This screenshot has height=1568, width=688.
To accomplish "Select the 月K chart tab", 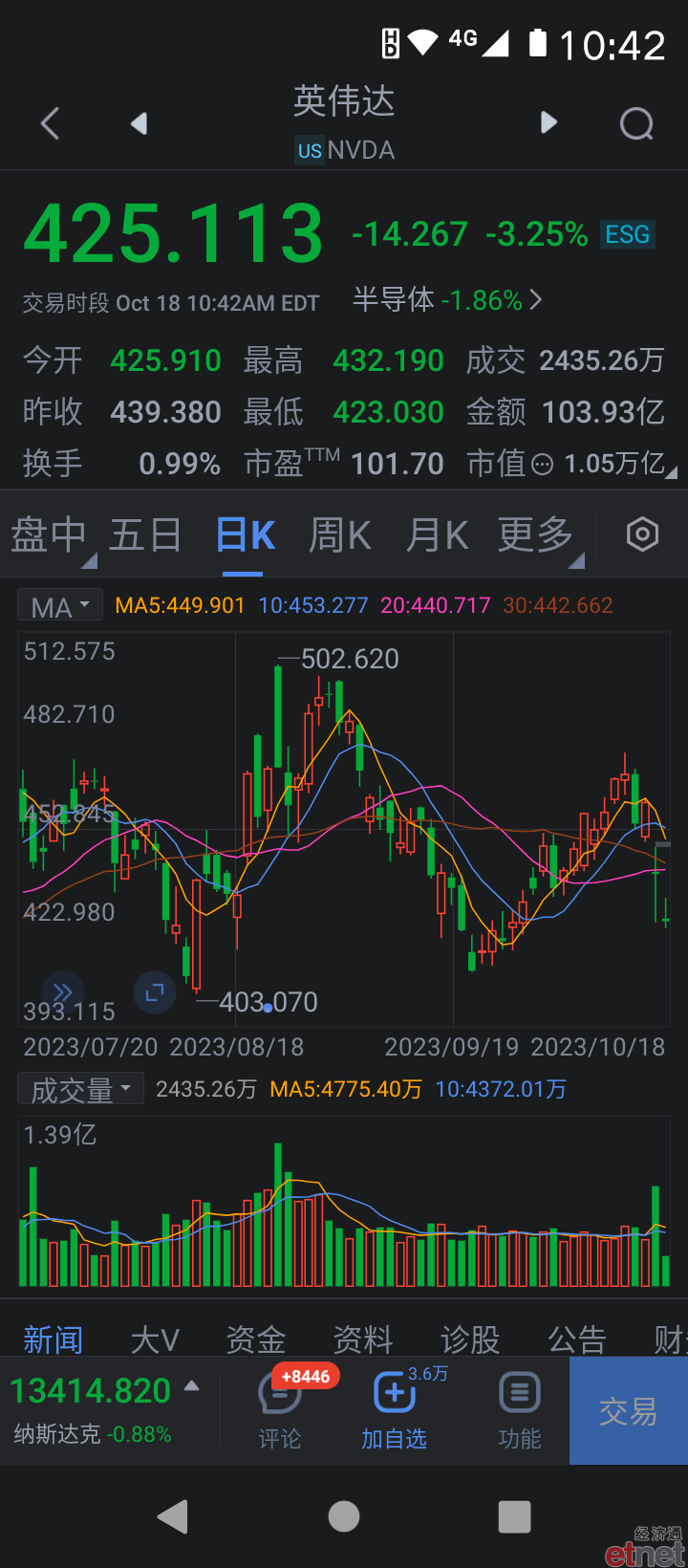I will (437, 534).
